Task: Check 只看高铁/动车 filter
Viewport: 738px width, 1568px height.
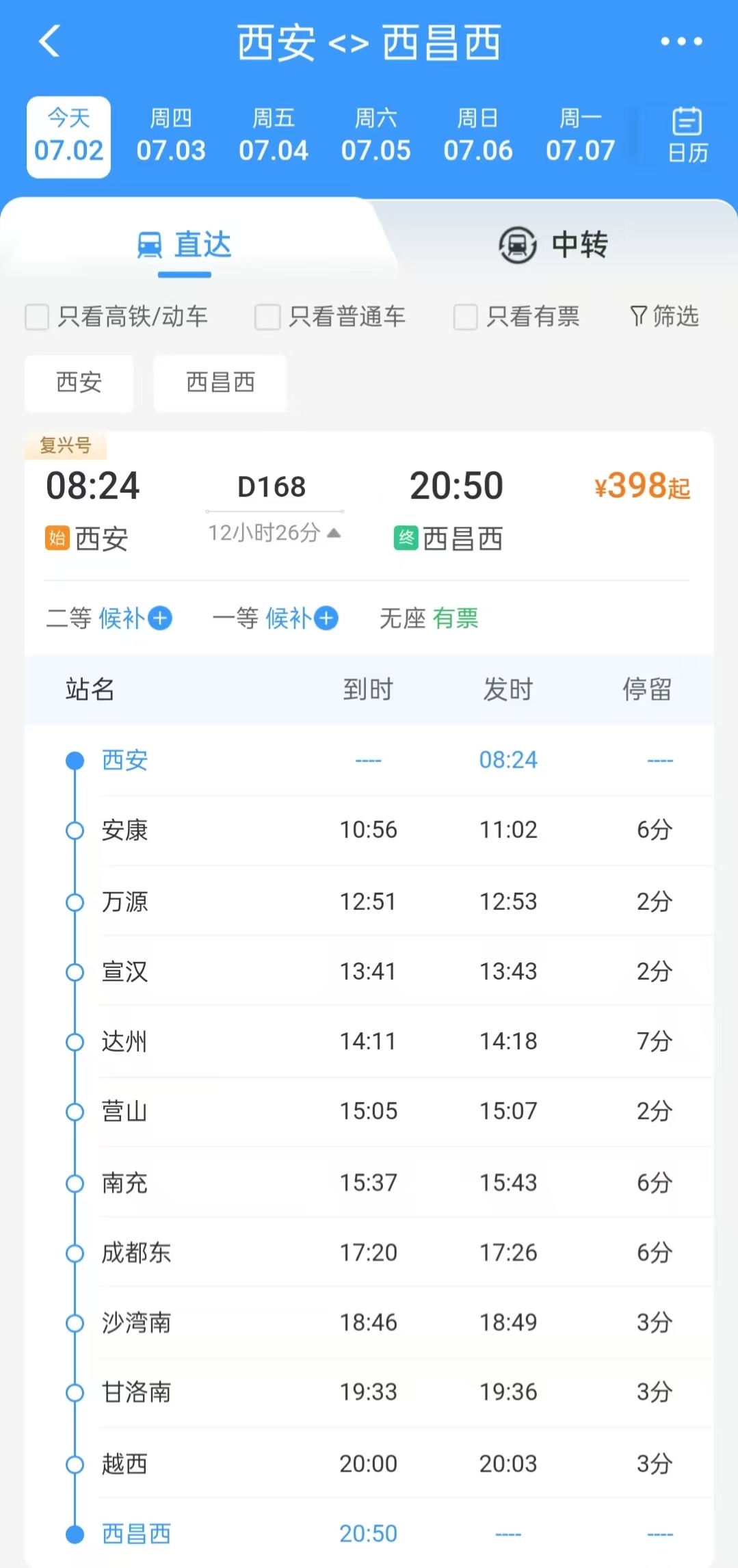Action: tap(38, 317)
